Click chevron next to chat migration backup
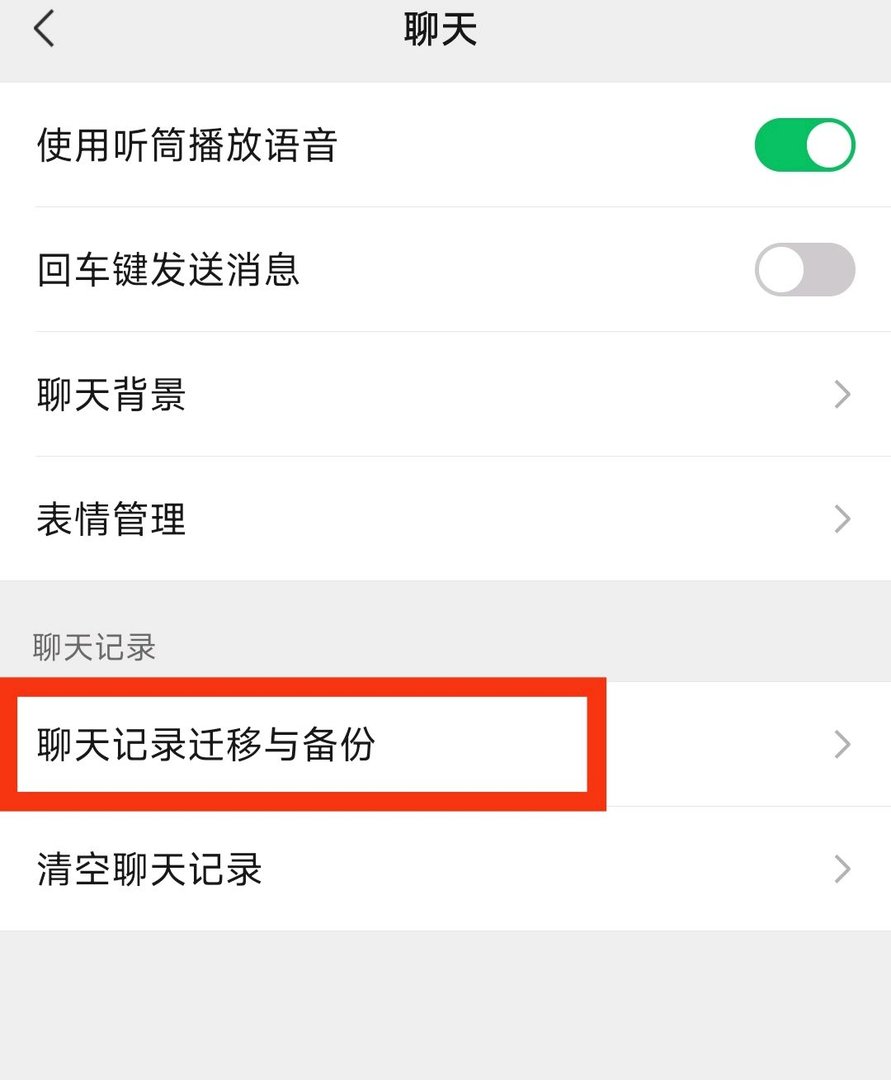This screenshot has width=891, height=1080. 840,744
